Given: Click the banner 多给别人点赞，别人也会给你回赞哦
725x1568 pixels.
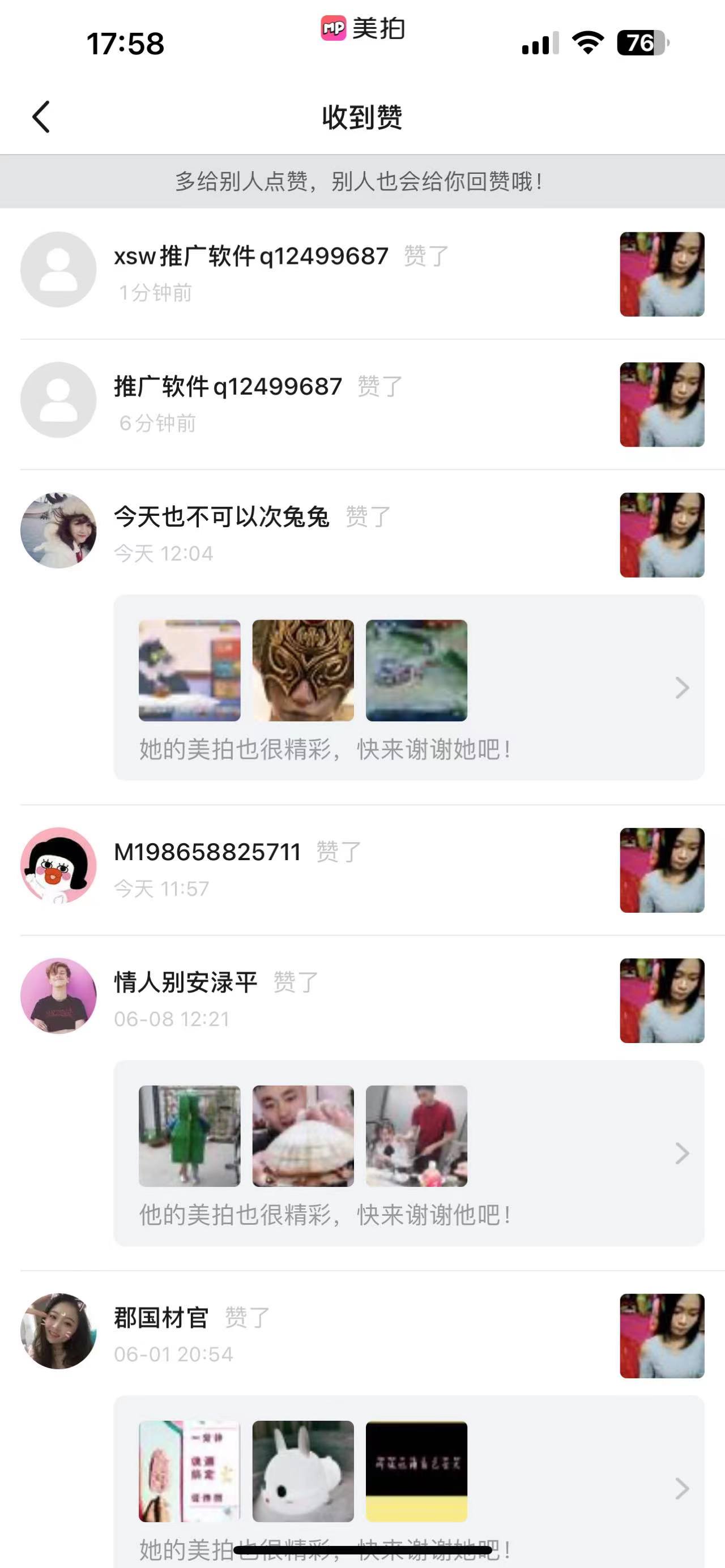Looking at the screenshot, I should 362,181.
